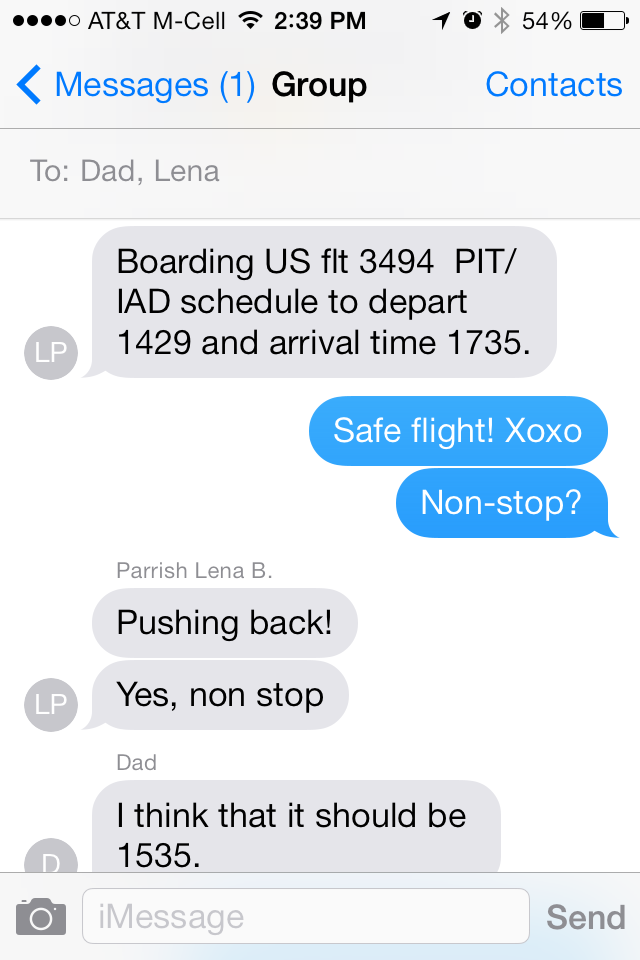640x960 pixels.
Task: Tap the LP avatar beside flight message
Action: (50, 352)
